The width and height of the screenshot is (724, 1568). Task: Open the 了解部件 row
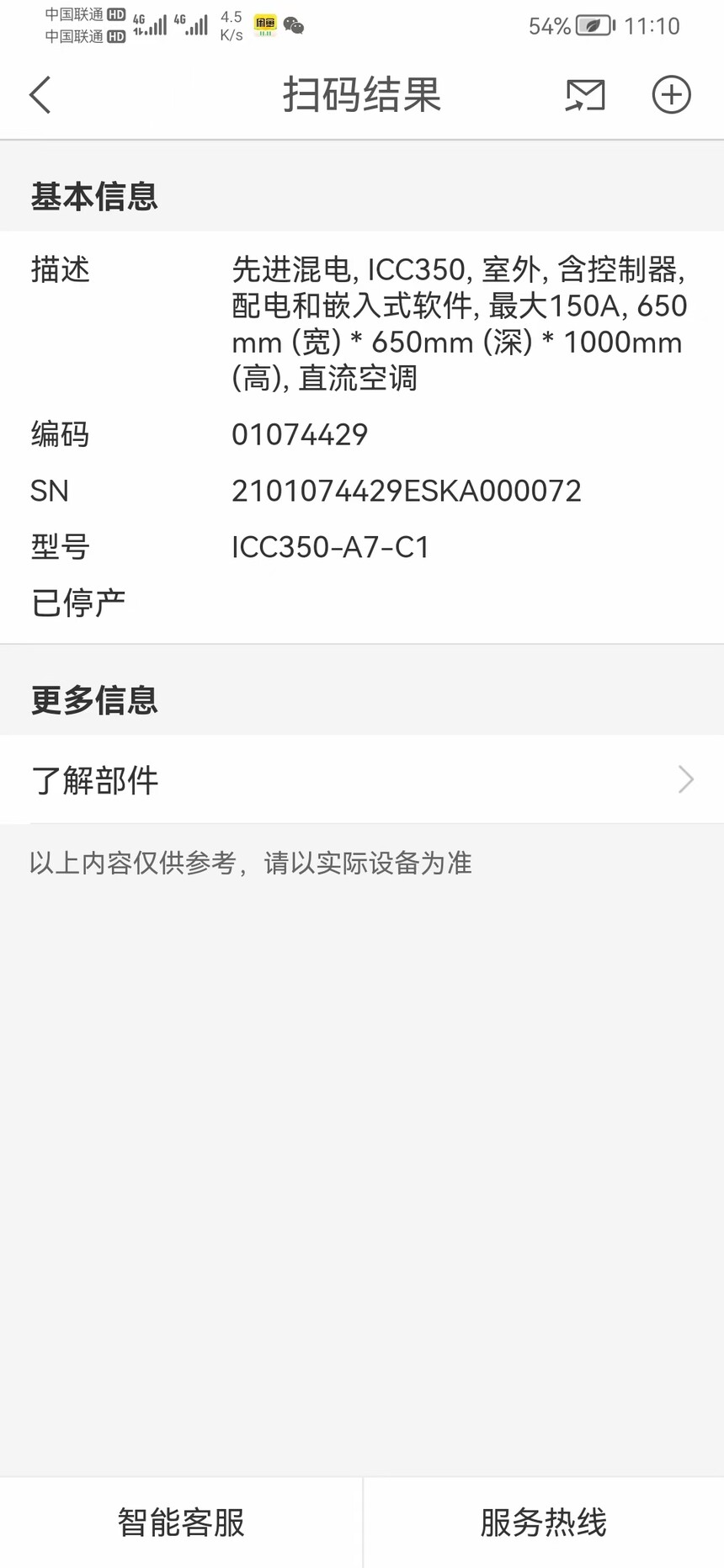pyautogui.click(x=362, y=780)
